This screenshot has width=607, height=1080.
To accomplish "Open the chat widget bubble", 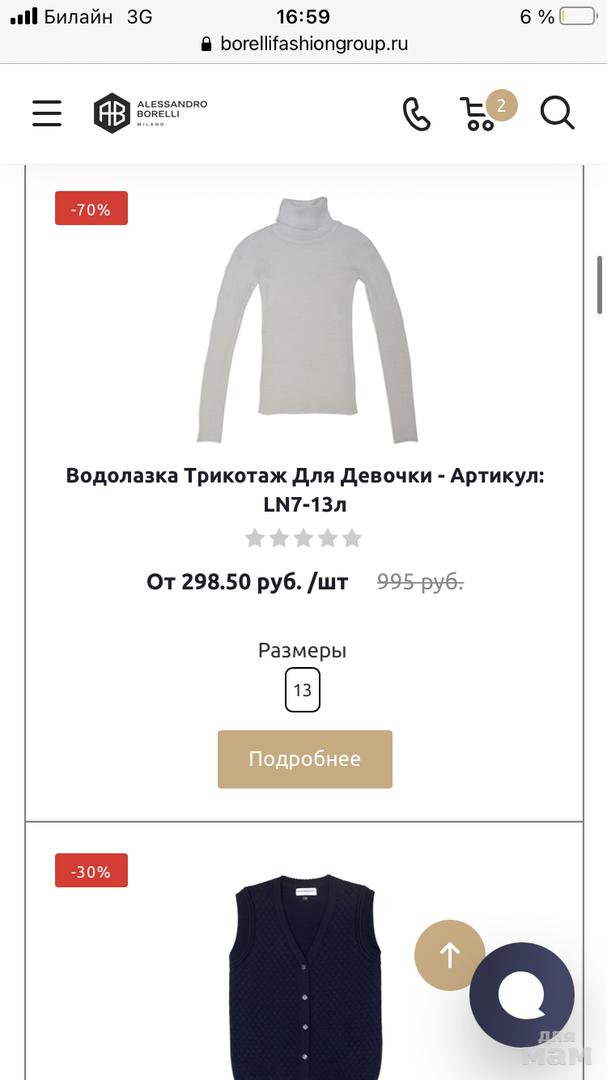I will (x=522, y=994).
